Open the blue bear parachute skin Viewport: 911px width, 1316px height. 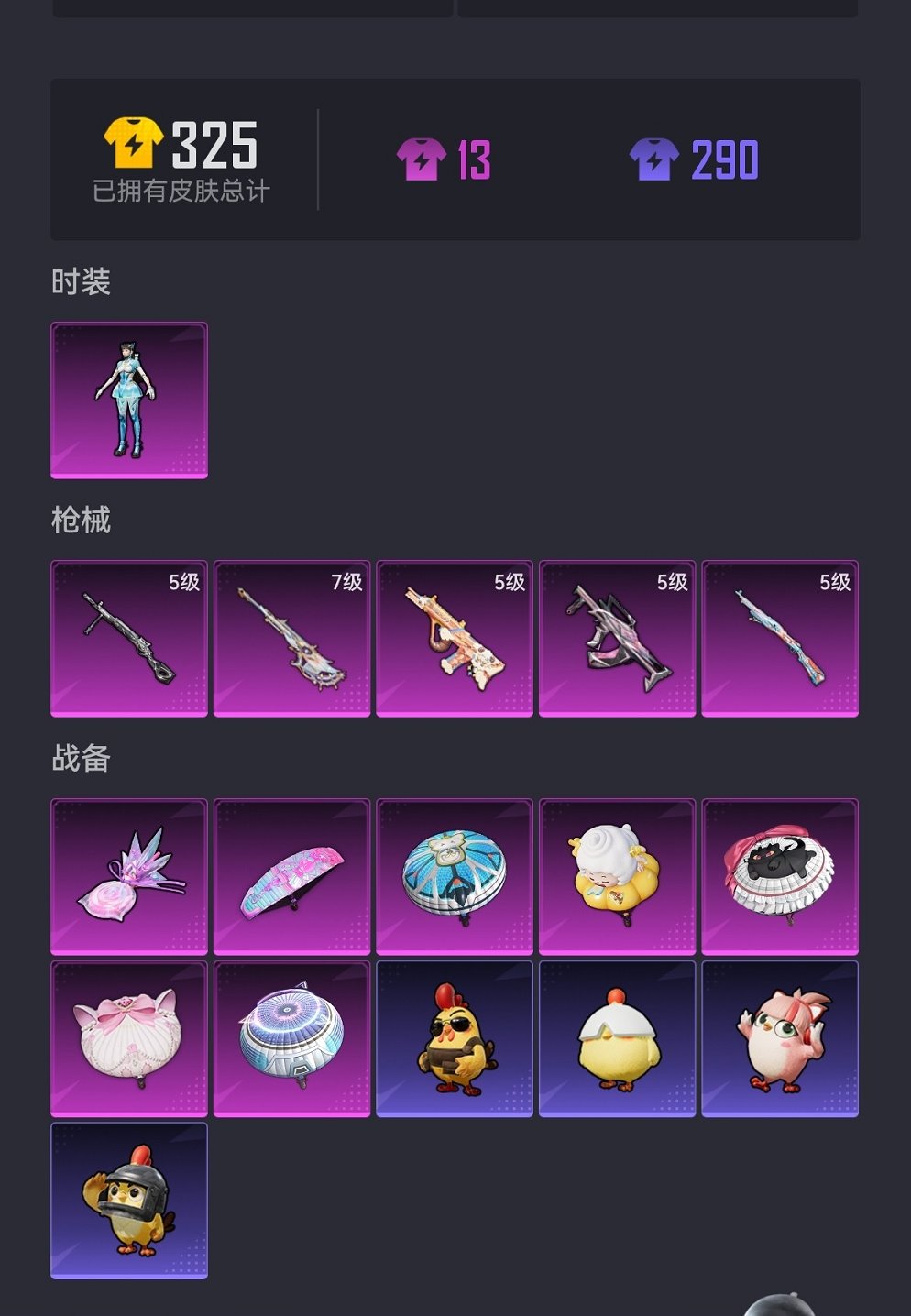455,877
